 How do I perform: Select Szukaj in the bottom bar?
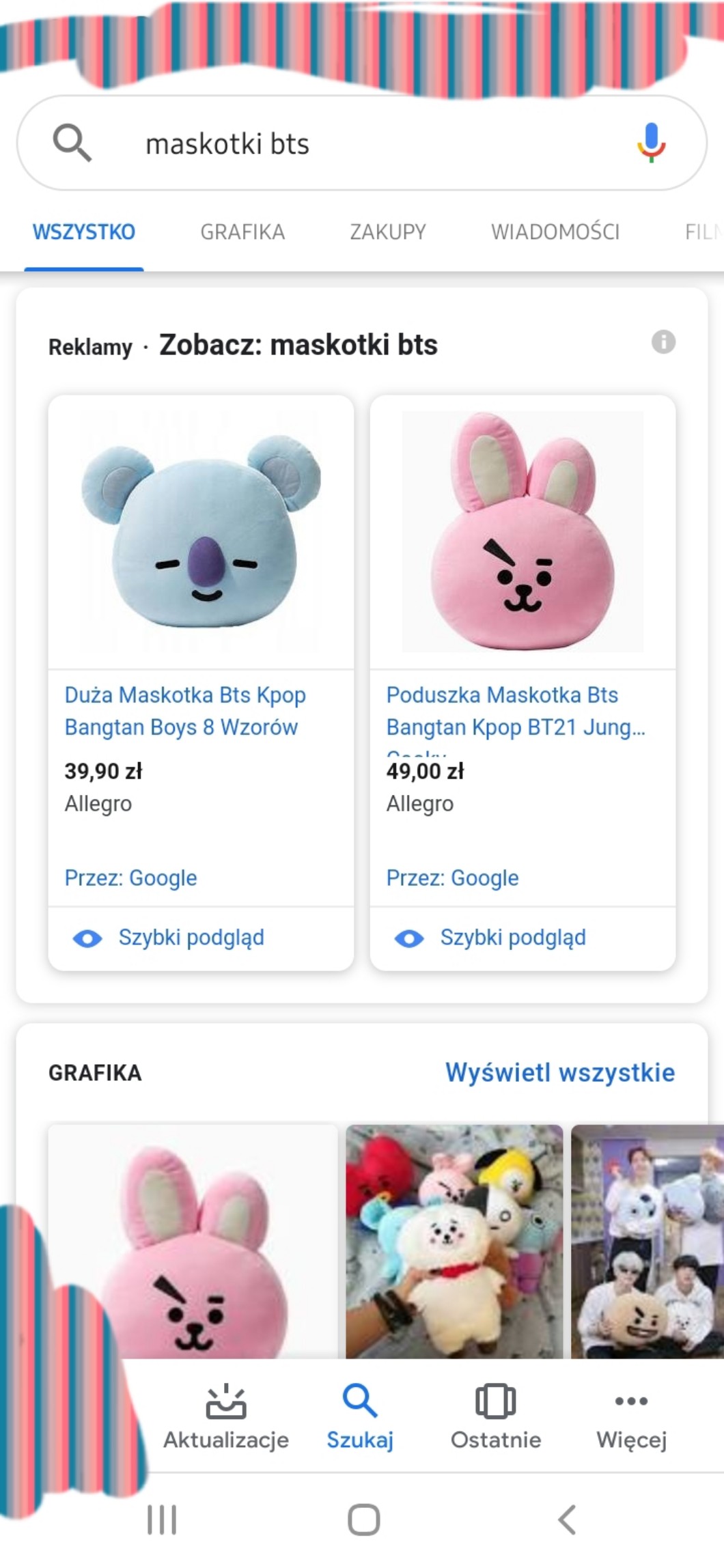click(360, 1418)
